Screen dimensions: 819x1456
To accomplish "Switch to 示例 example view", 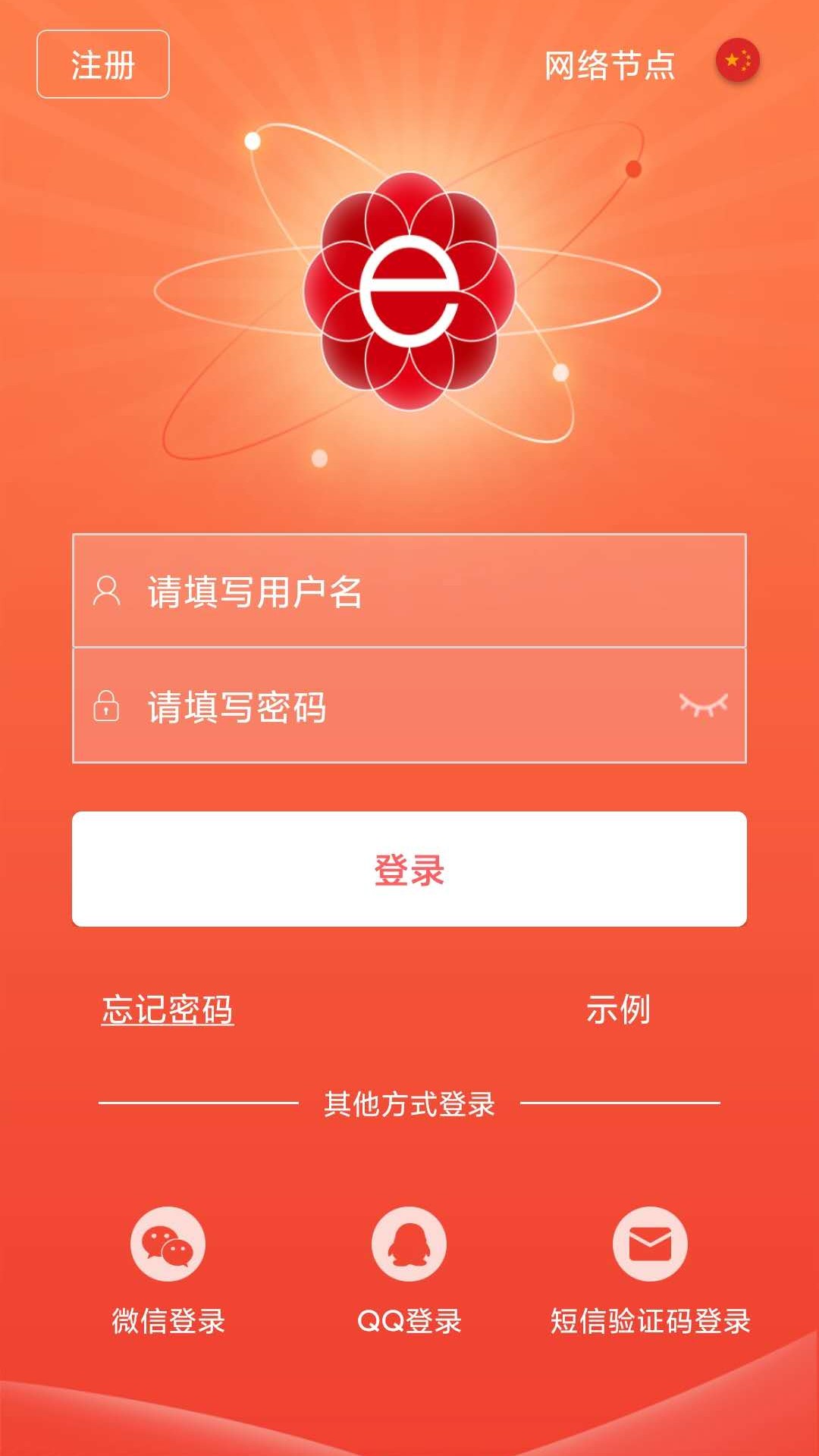I will pyautogui.click(x=622, y=1009).
